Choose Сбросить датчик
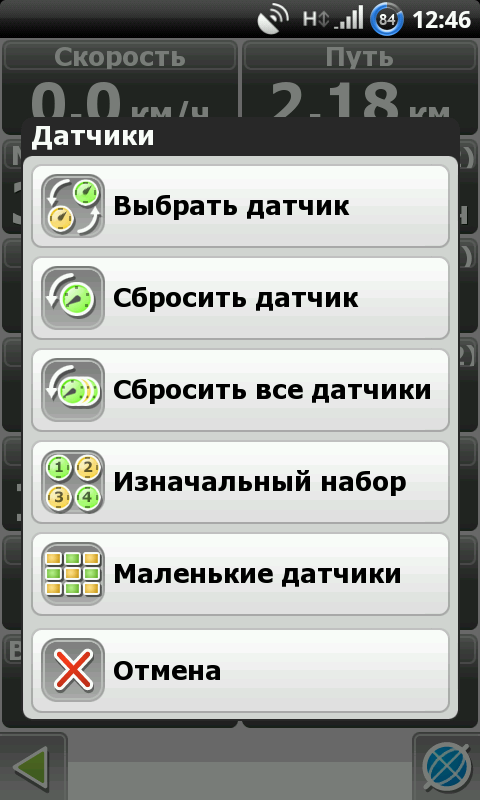The width and height of the screenshot is (480, 800). click(240, 298)
